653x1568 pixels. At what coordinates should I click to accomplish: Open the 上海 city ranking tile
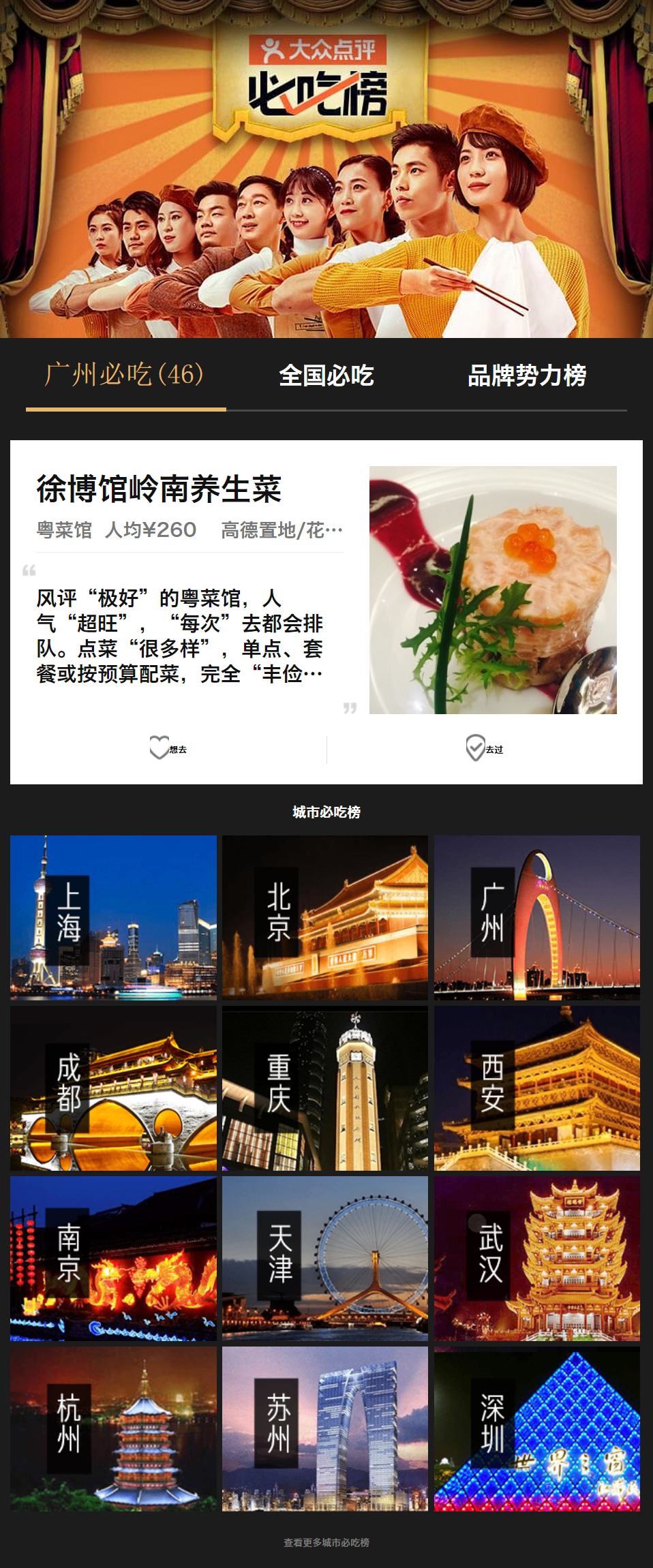[113, 917]
